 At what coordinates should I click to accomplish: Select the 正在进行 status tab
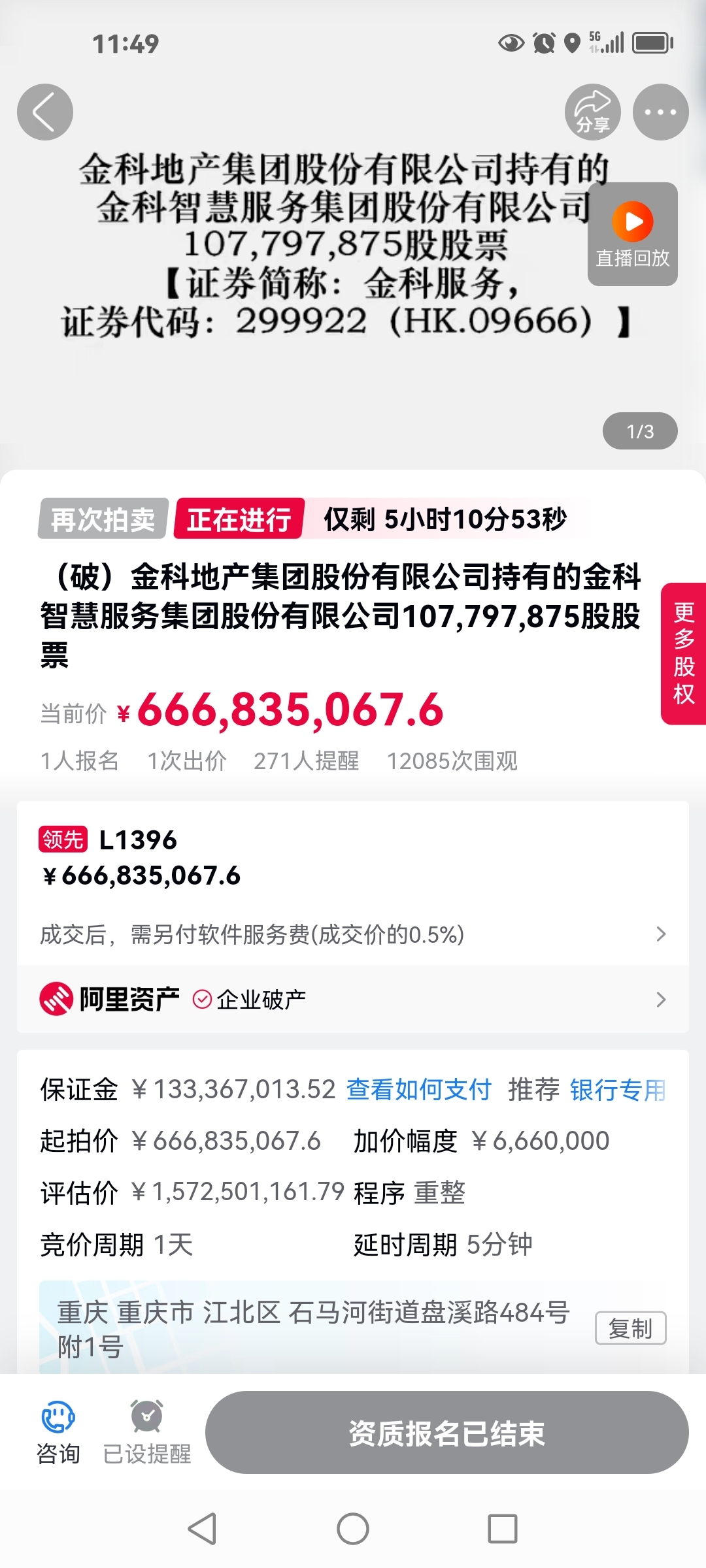(x=237, y=519)
